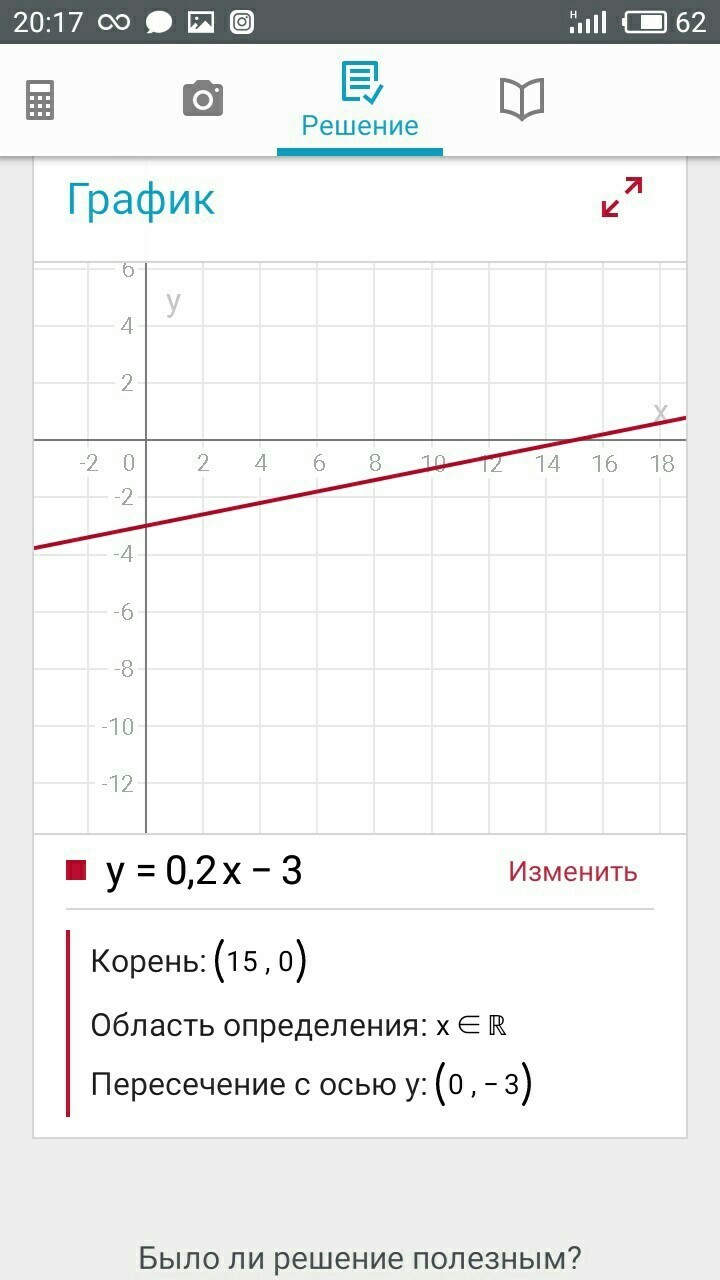Image resolution: width=720 pixels, height=1280 pixels.
Task: Open the camera tab
Action: point(203,99)
